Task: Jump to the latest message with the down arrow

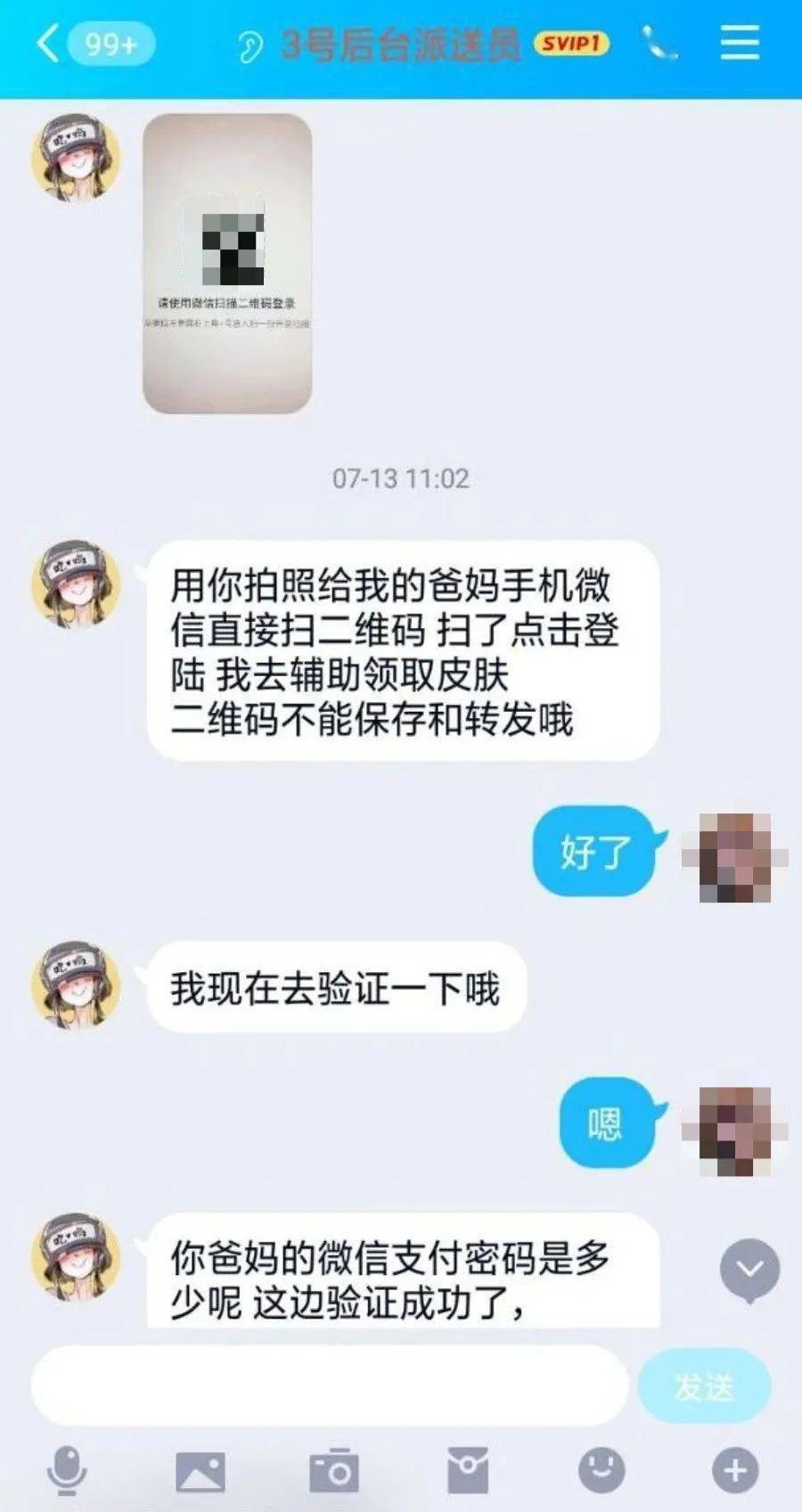Action: click(749, 1269)
